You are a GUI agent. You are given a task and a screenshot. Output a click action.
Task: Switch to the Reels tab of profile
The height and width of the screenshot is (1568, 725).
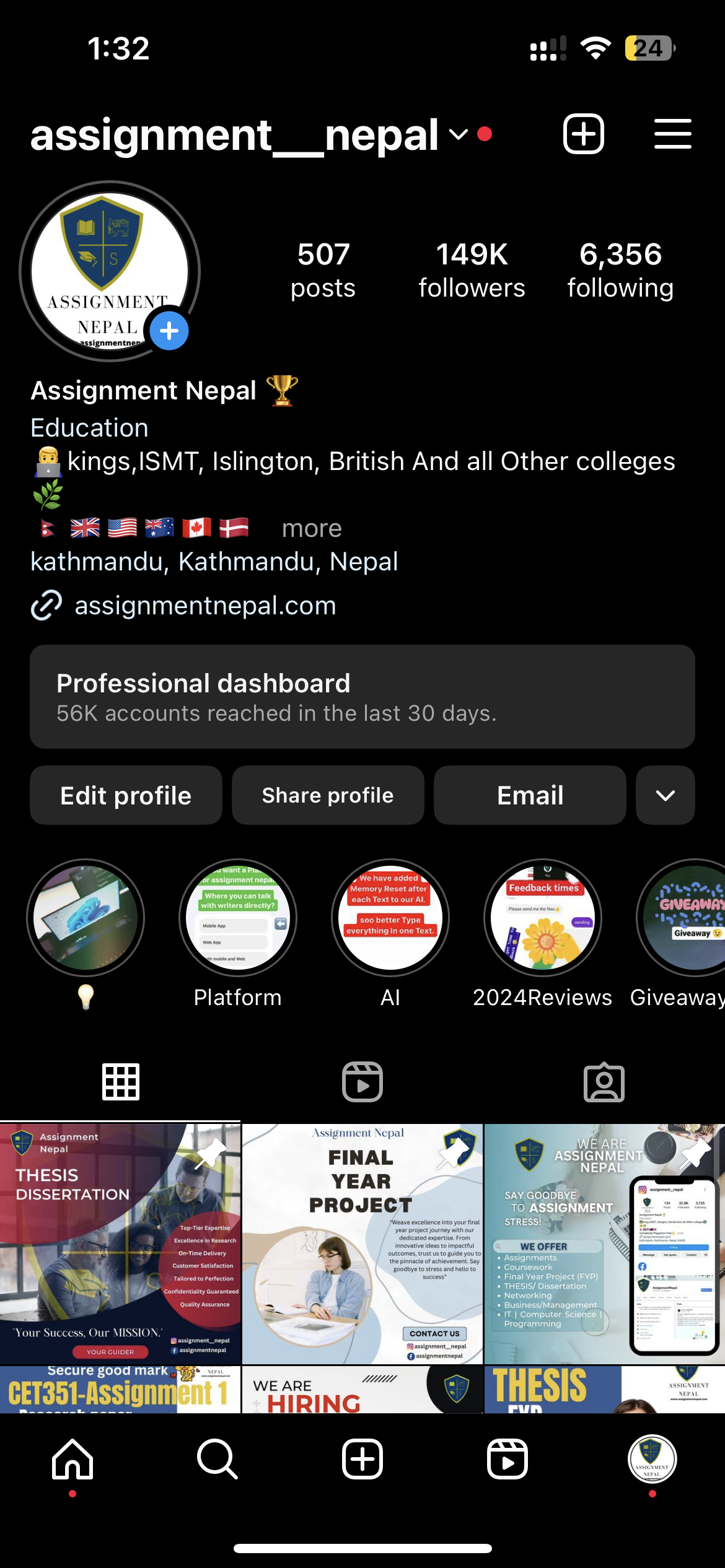tap(362, 1082)
